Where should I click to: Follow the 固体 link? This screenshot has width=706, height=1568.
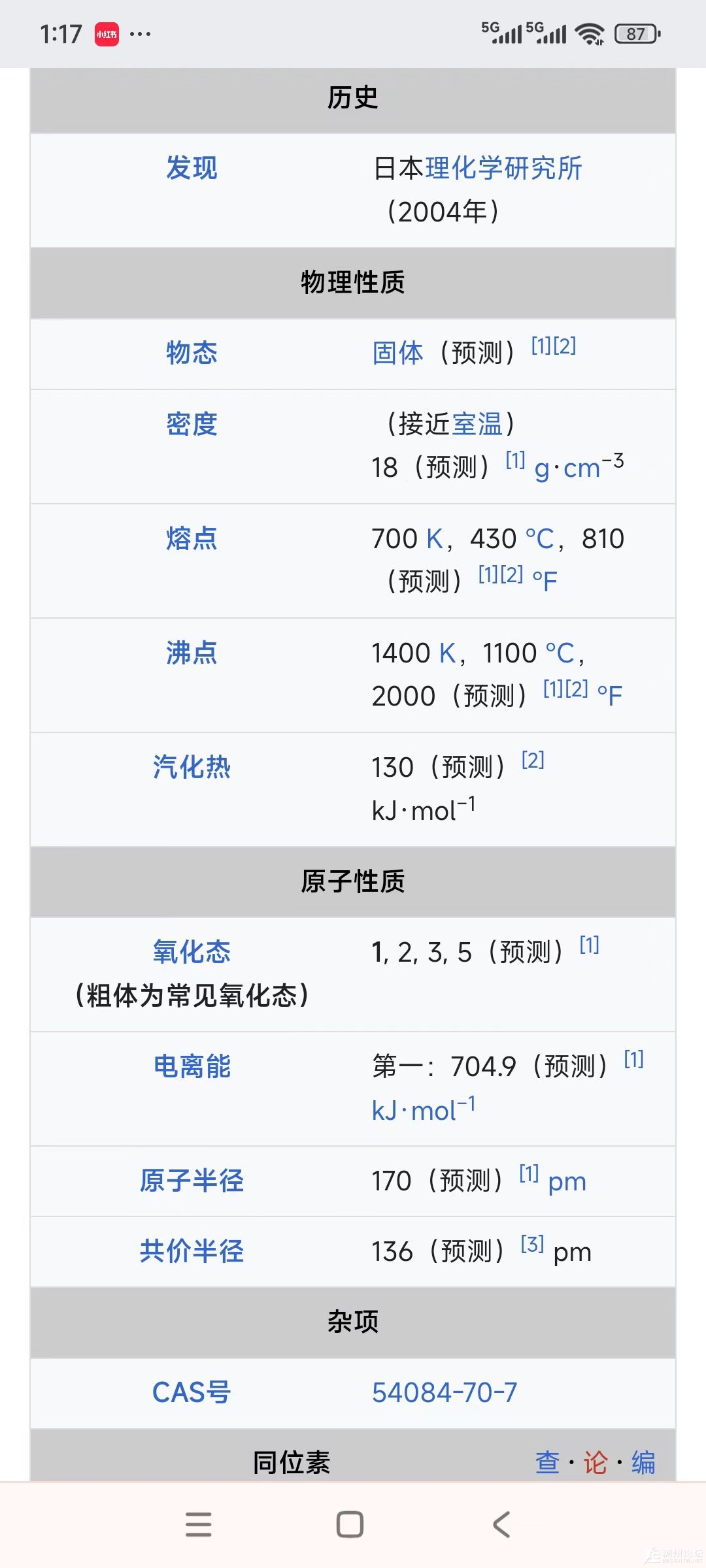click(x=397, y=353)
